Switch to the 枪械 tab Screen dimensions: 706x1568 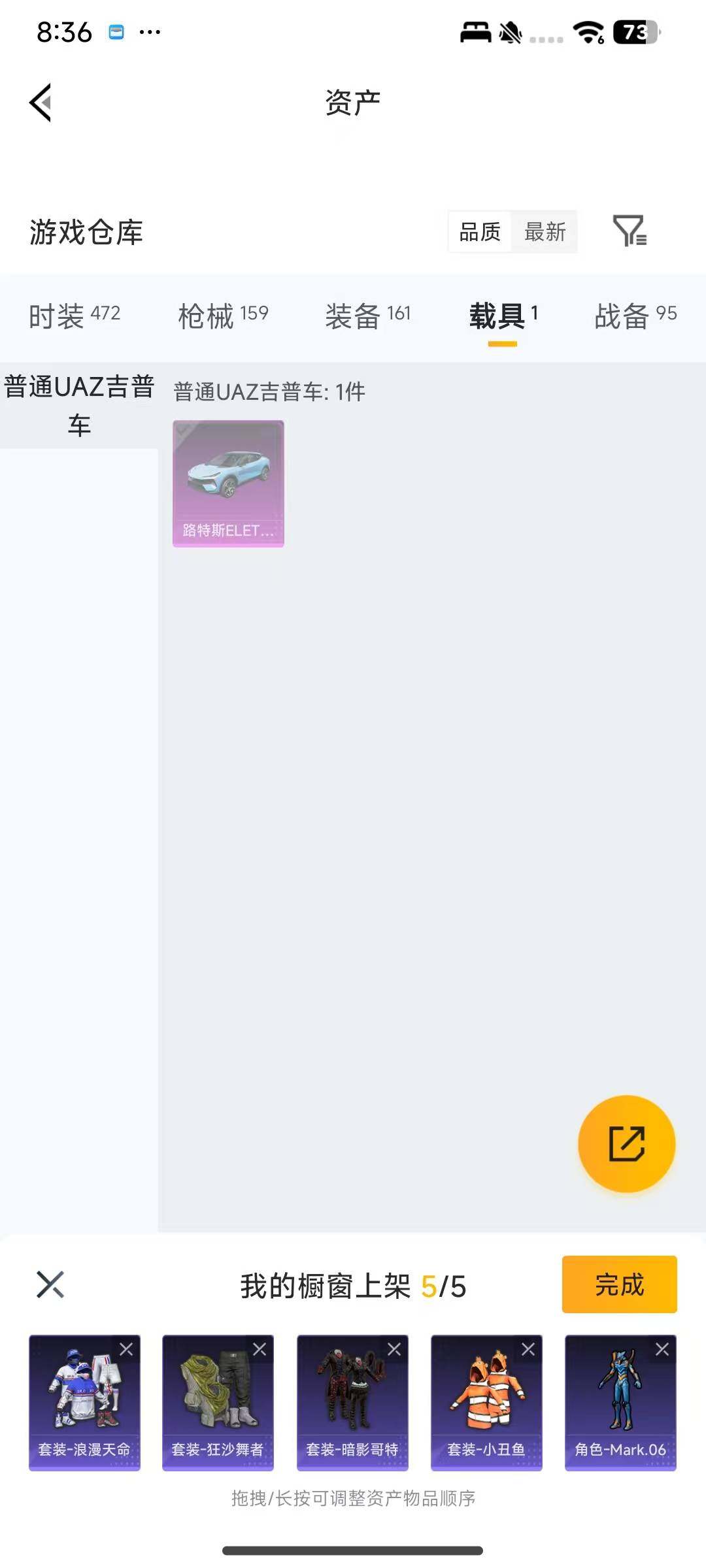tap(223, 316)
